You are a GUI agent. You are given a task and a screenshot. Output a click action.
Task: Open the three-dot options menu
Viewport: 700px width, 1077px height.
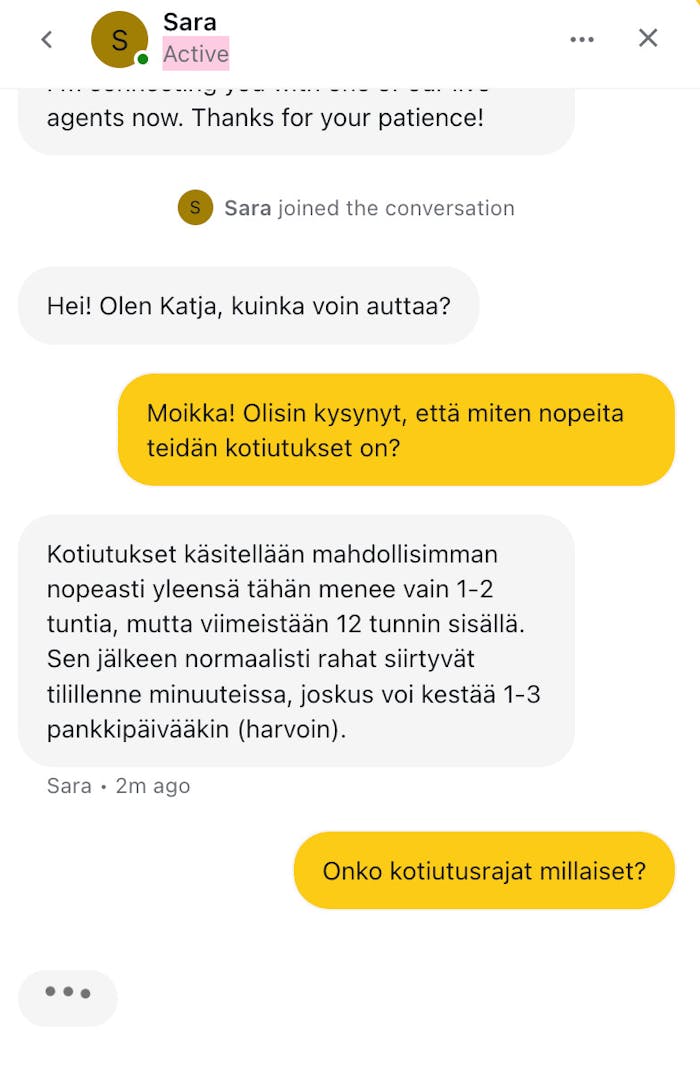582,39
